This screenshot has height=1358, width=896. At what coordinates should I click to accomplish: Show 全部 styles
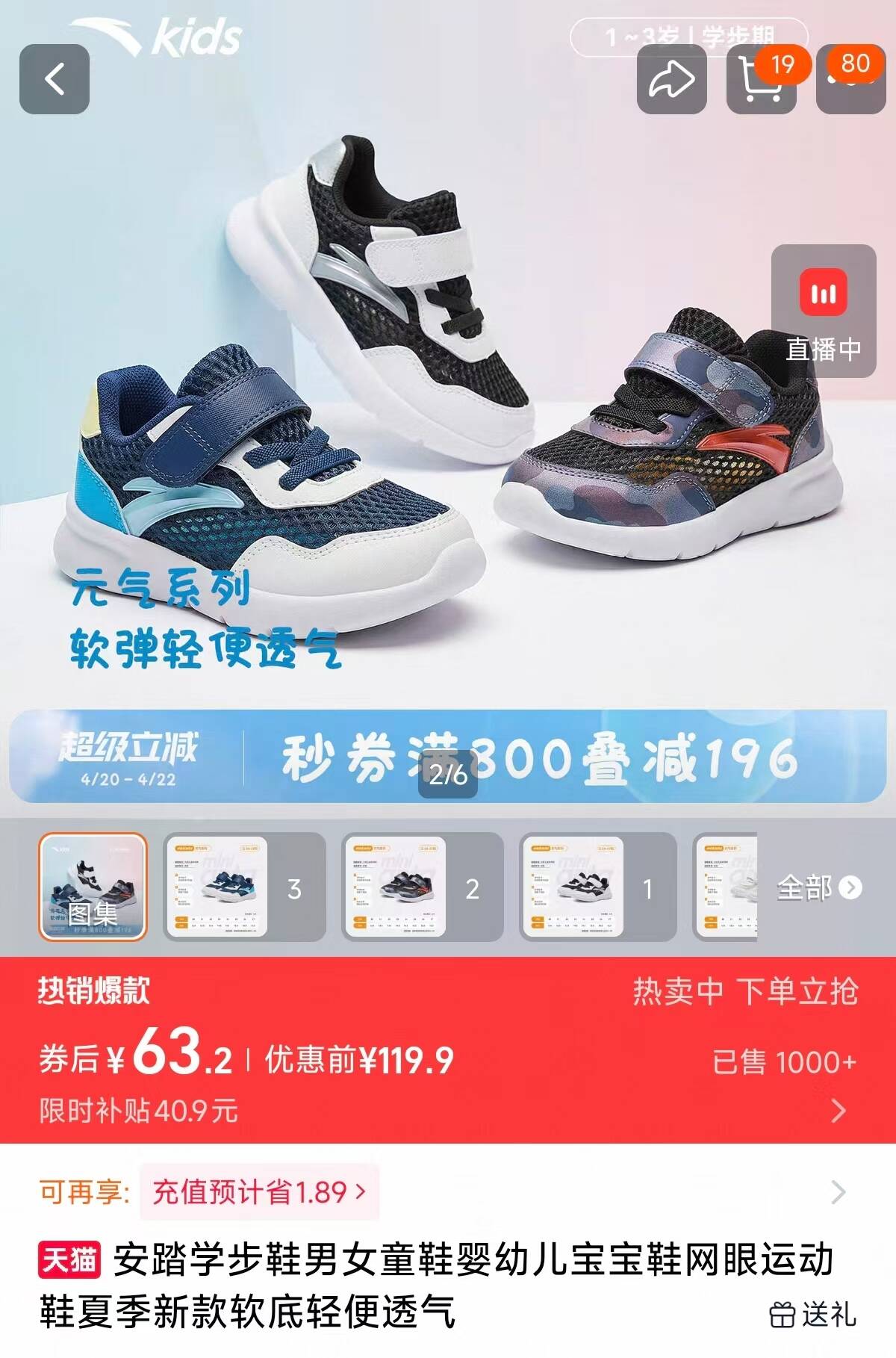coord(818,887)
